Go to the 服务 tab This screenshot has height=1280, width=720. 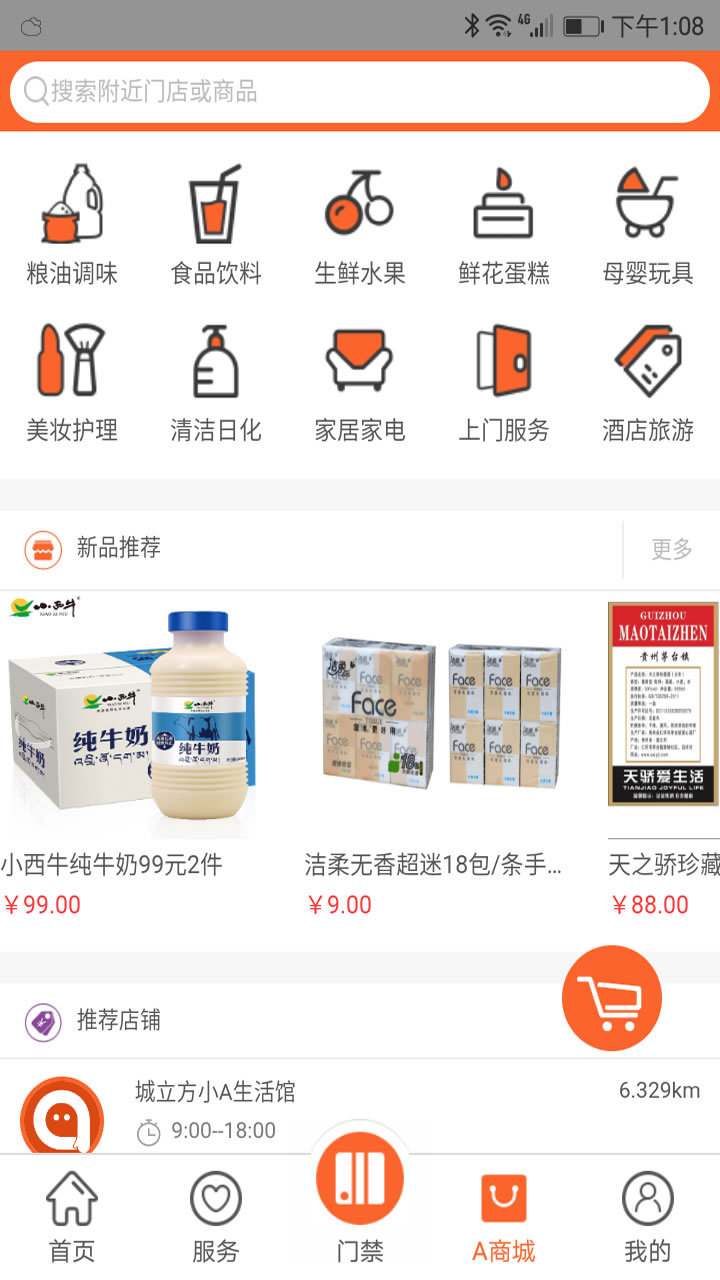pyautogui.click(x=216, y=1216)
